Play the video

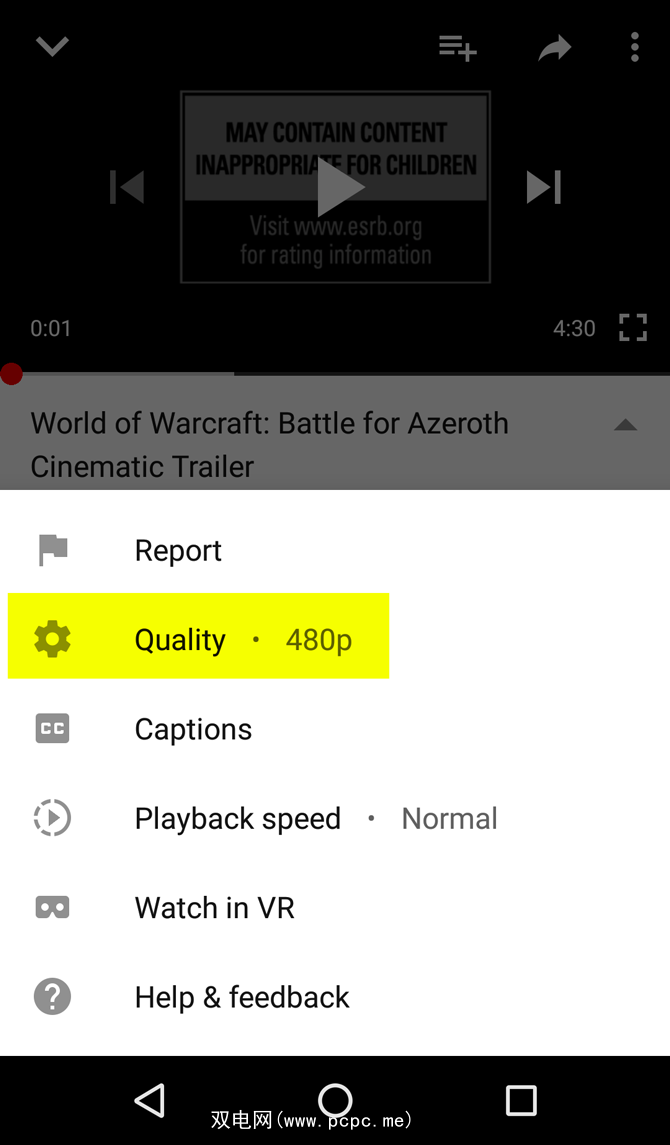338,187
